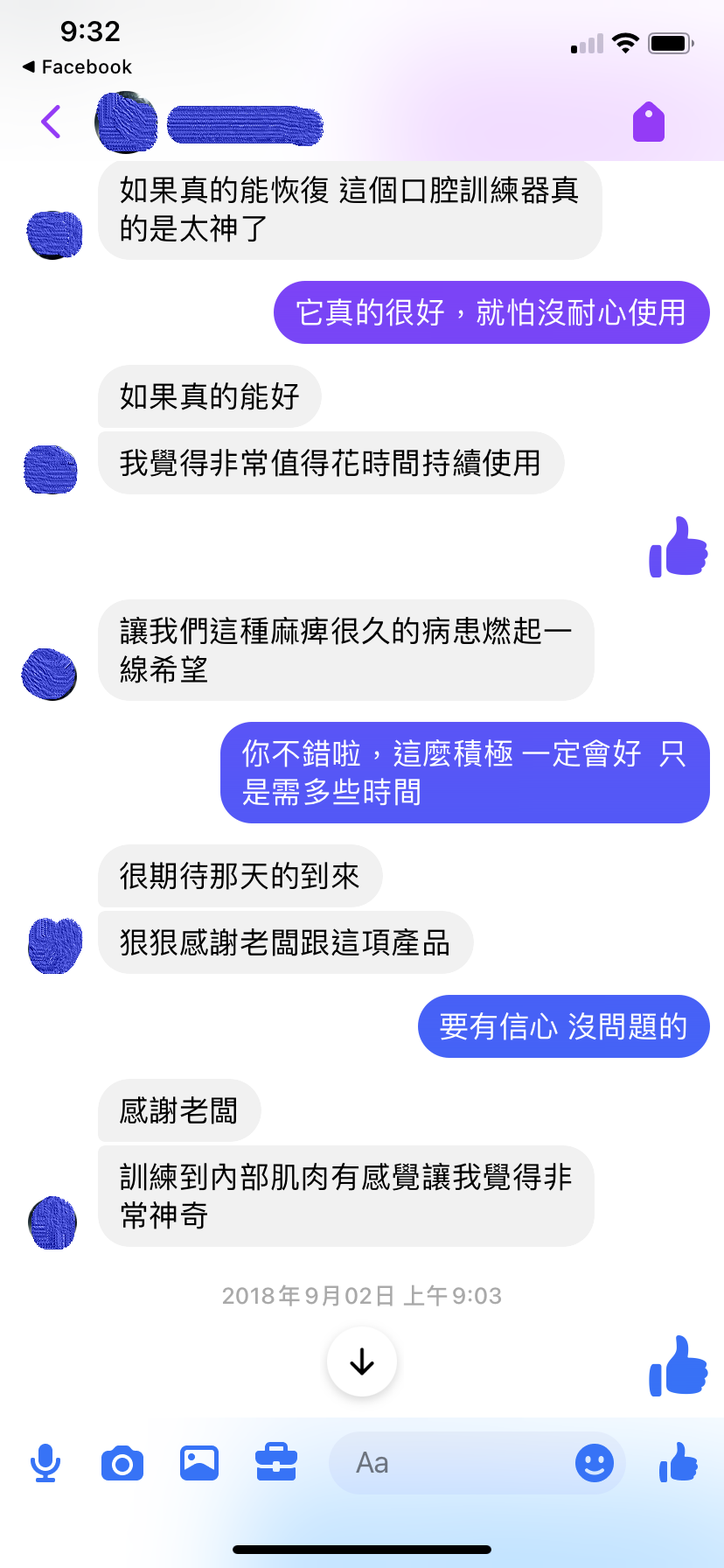Image resolution: width=724 pixels, height=1568 pixels.
Task: Send a thumbs-up like from toolbar
Action: click(x=679, y=1463)
